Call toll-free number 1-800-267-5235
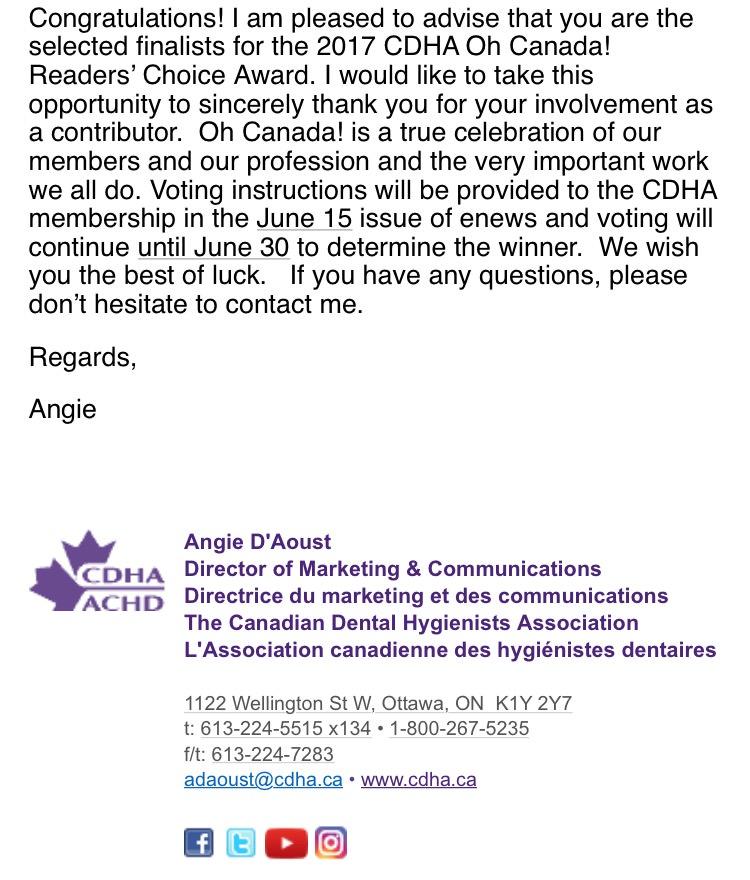 pos(459,728)
